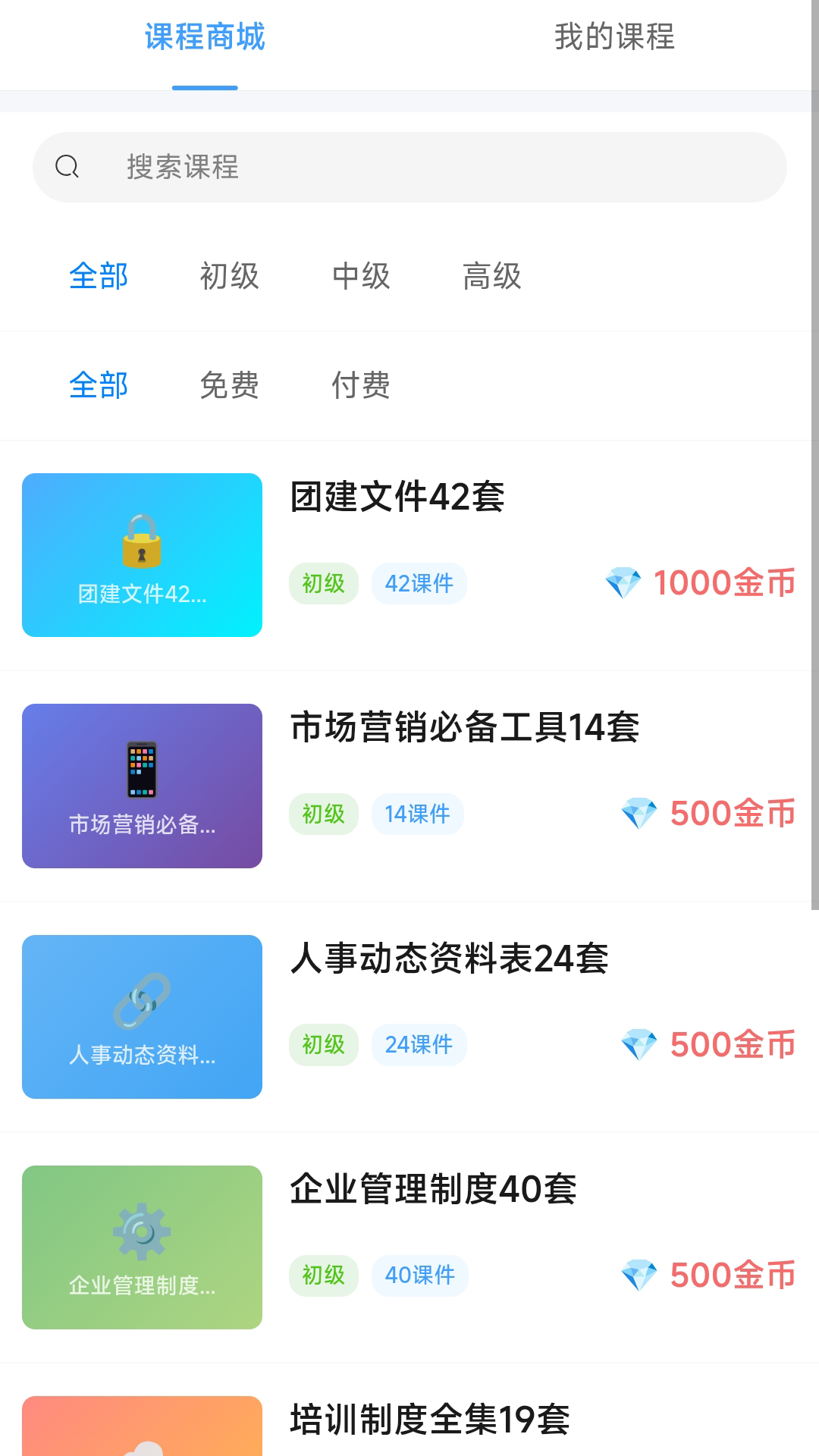The width and height of the screenshot is (819, 1456).
Task: Click the magnifying glass in the search bar
Action: 67,167
